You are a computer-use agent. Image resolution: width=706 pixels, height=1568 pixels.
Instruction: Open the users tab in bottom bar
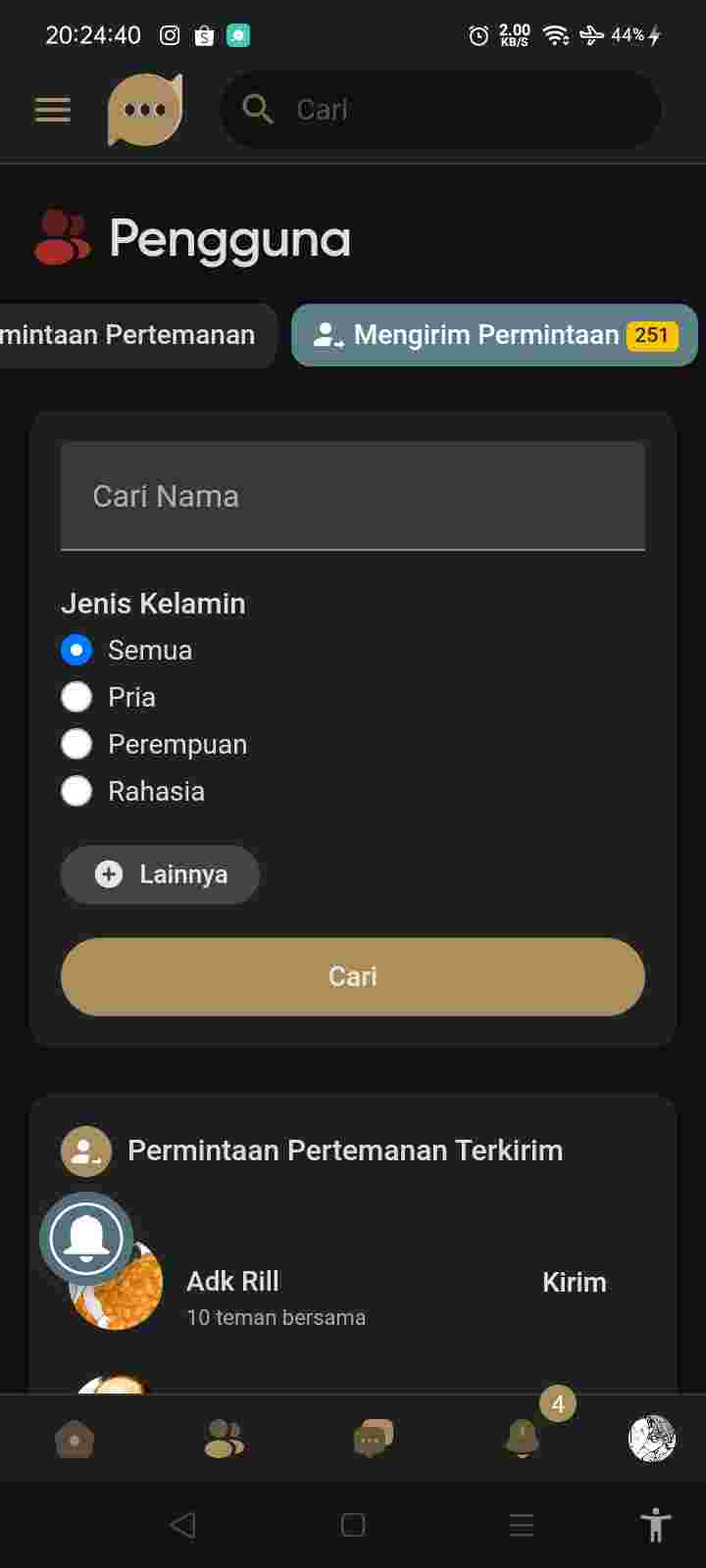coord(225,1439)
